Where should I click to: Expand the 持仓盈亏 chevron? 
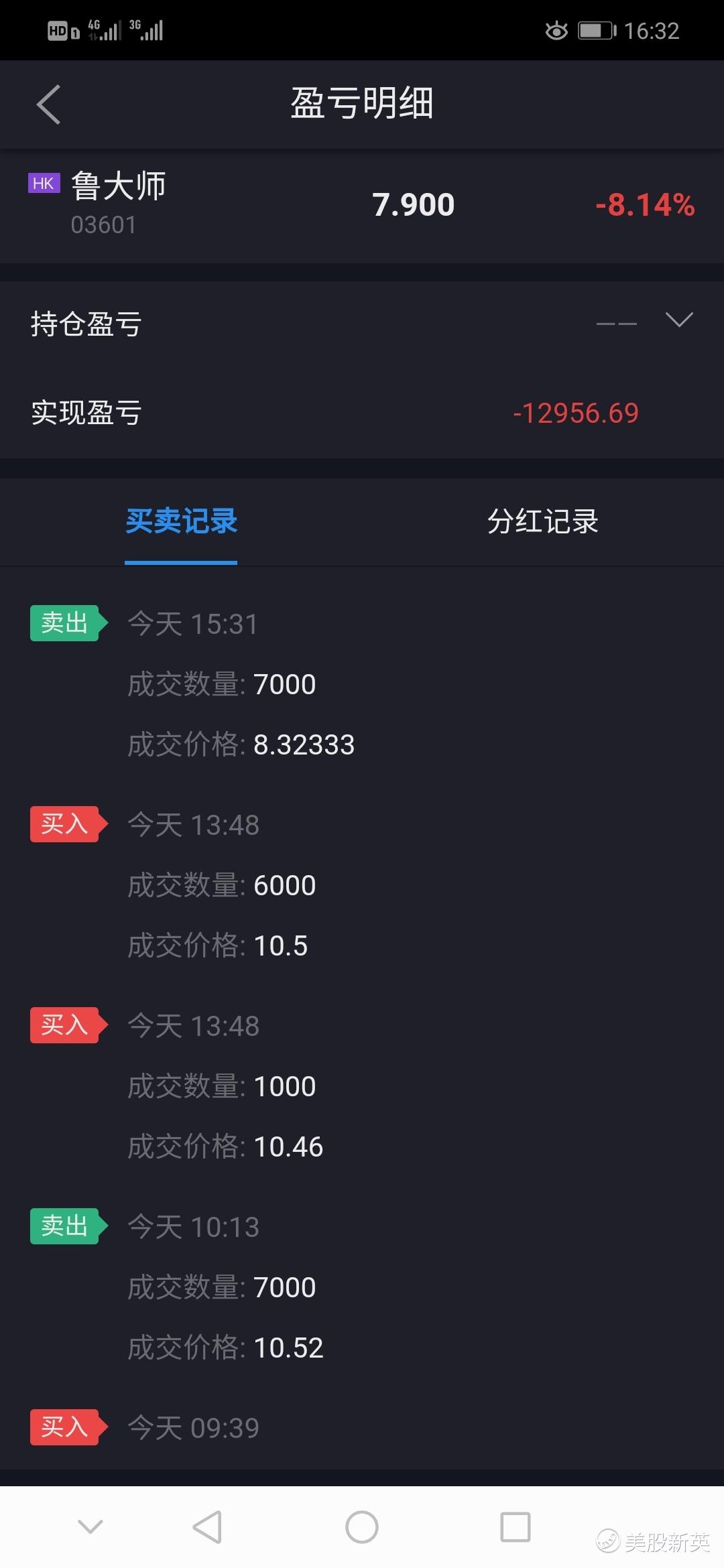(x=679, y=320)
